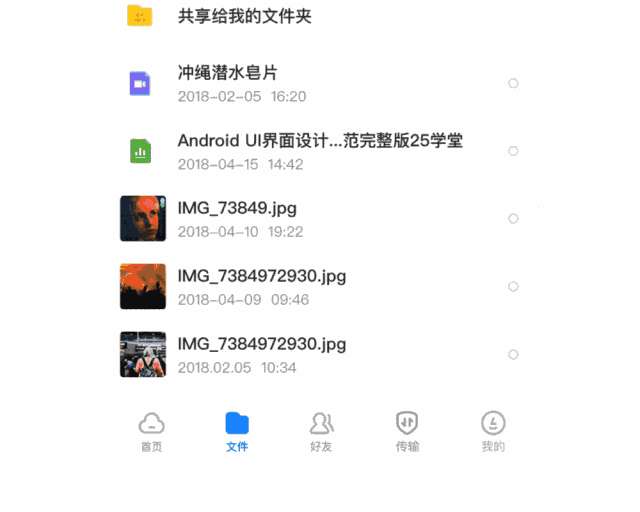Select circle for IMG_7384972930.jpg from 2018-04-09
The image size is (640, 512).
[513, 286]
